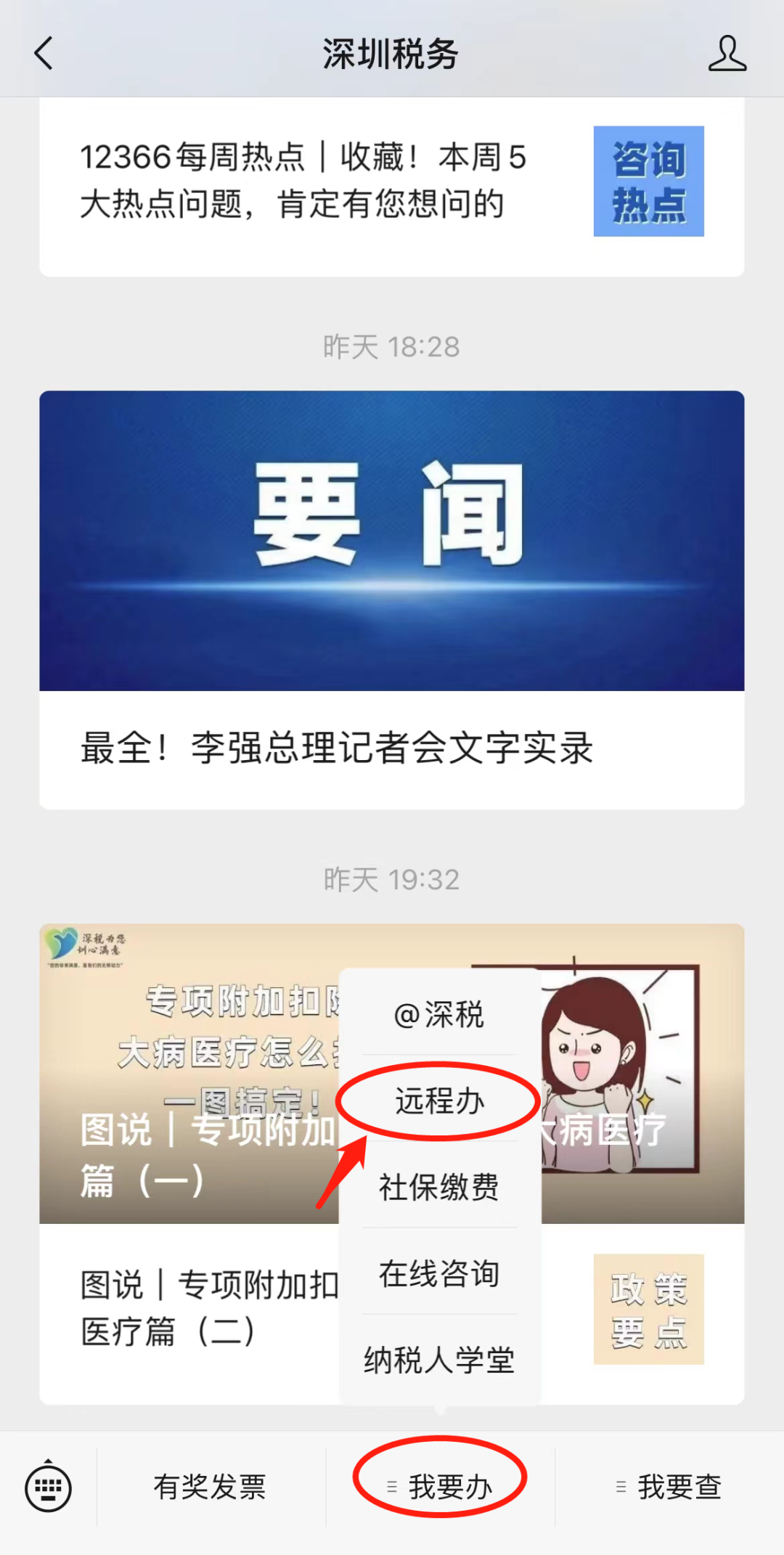Open 社保缴费 menu option
This screenshot has height=1555, width=784.
439,1188
